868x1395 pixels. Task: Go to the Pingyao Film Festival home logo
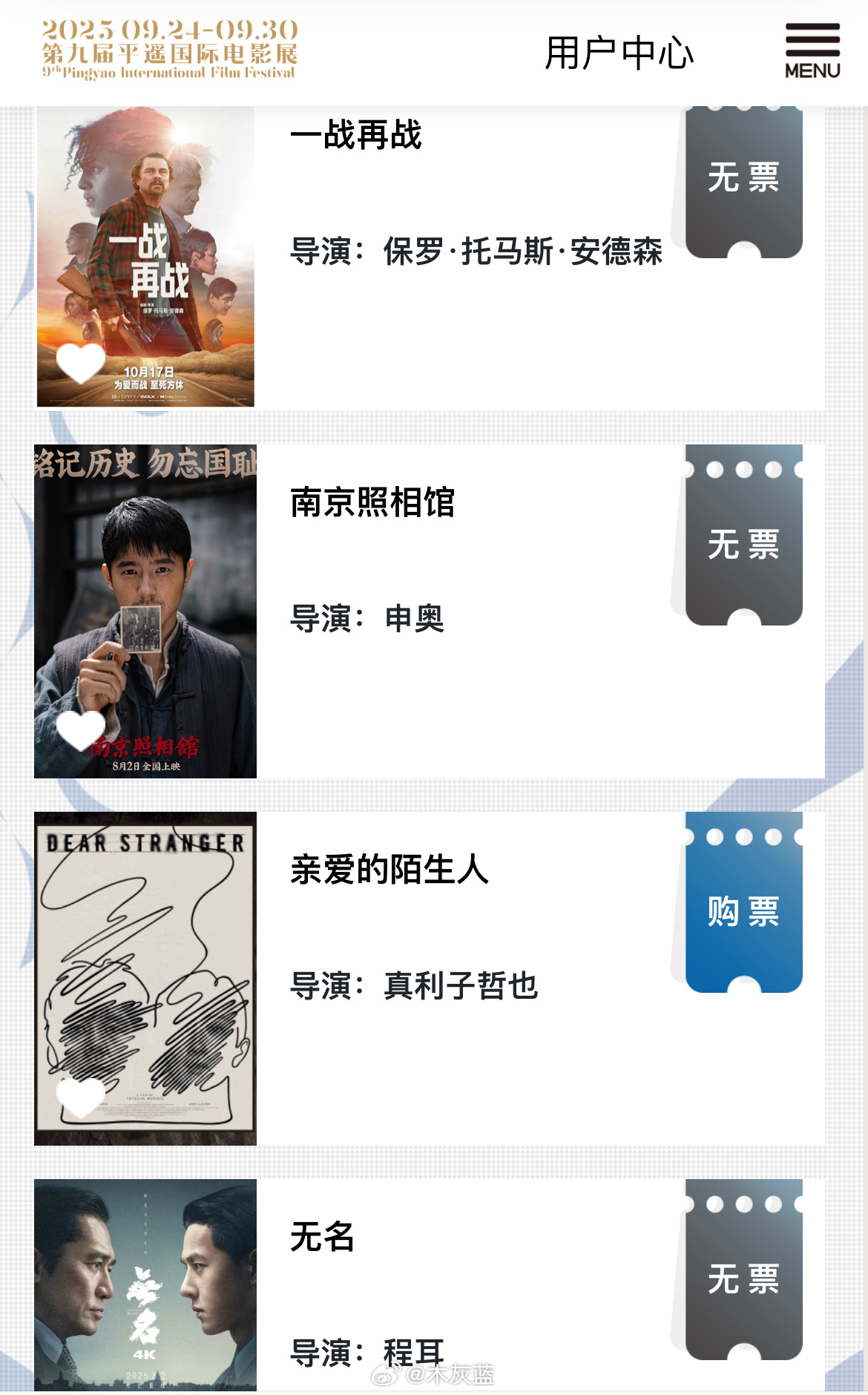pos(170,49)
